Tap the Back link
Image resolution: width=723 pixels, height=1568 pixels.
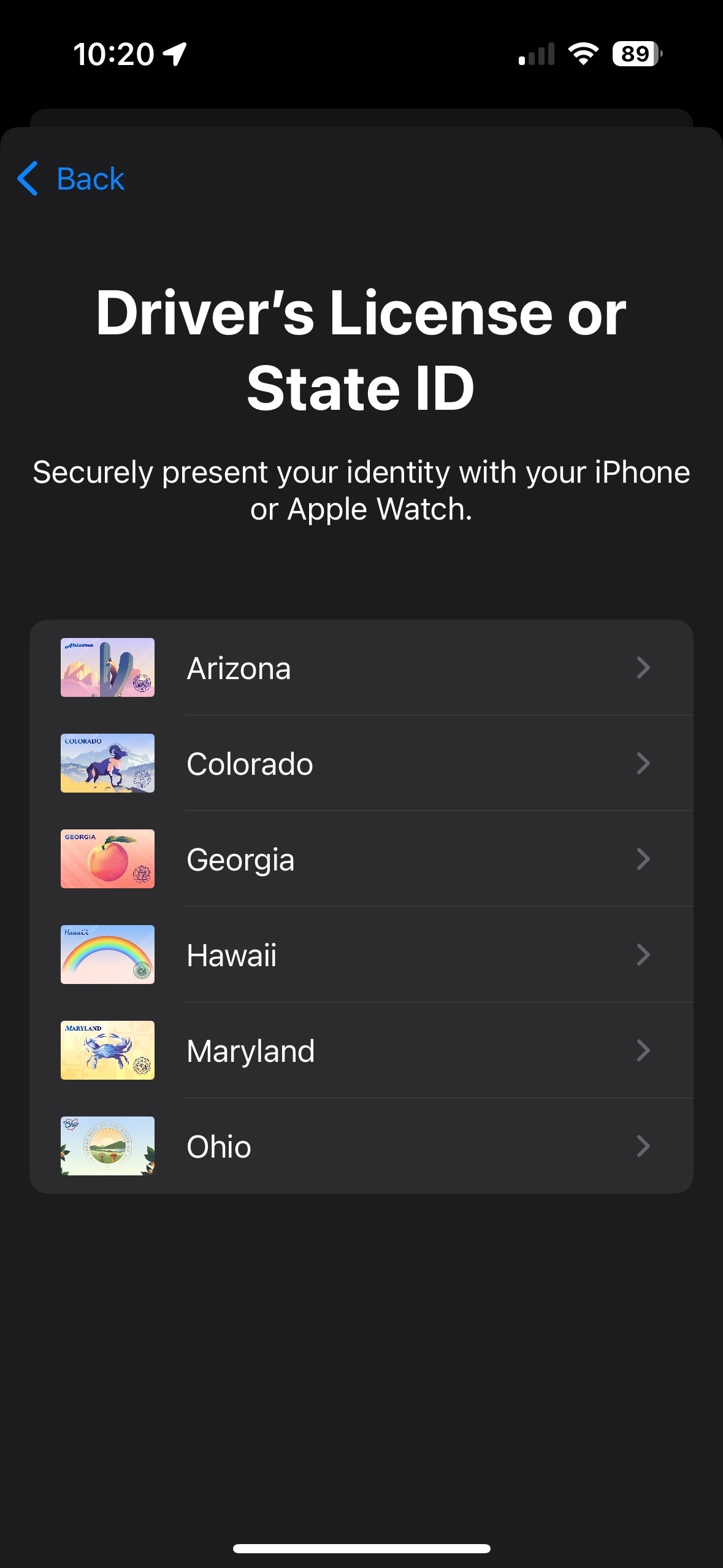90,179
